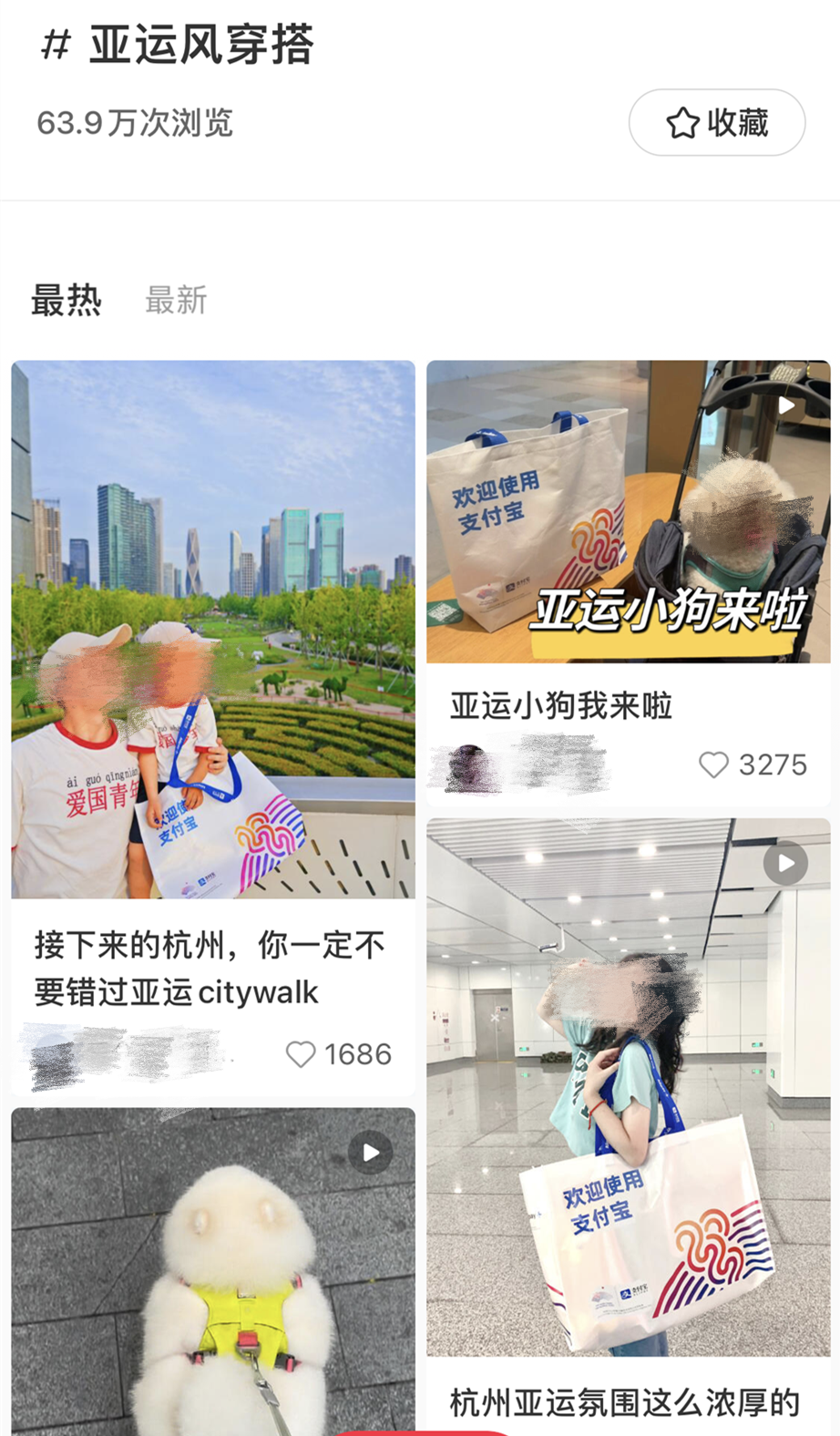Screen dimensions: 840x1436
Task: Tap the 收藏 button to save topic
Action: coord(716,122)
